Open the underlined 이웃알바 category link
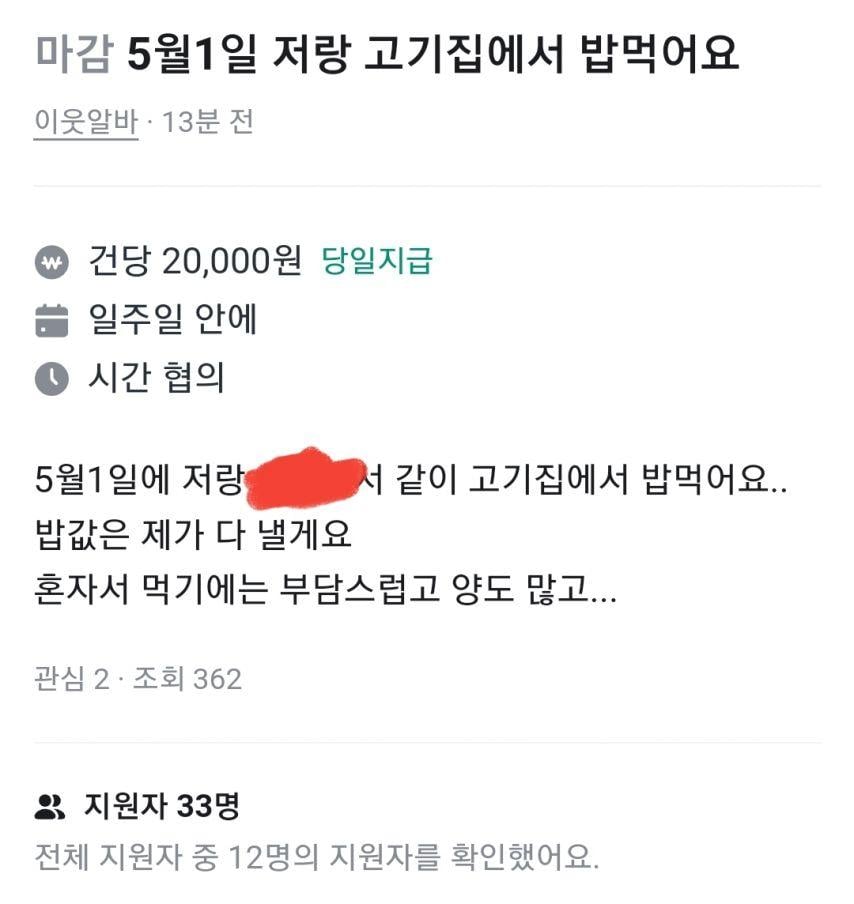The image size is (854, 904). (x=85, y=122)
